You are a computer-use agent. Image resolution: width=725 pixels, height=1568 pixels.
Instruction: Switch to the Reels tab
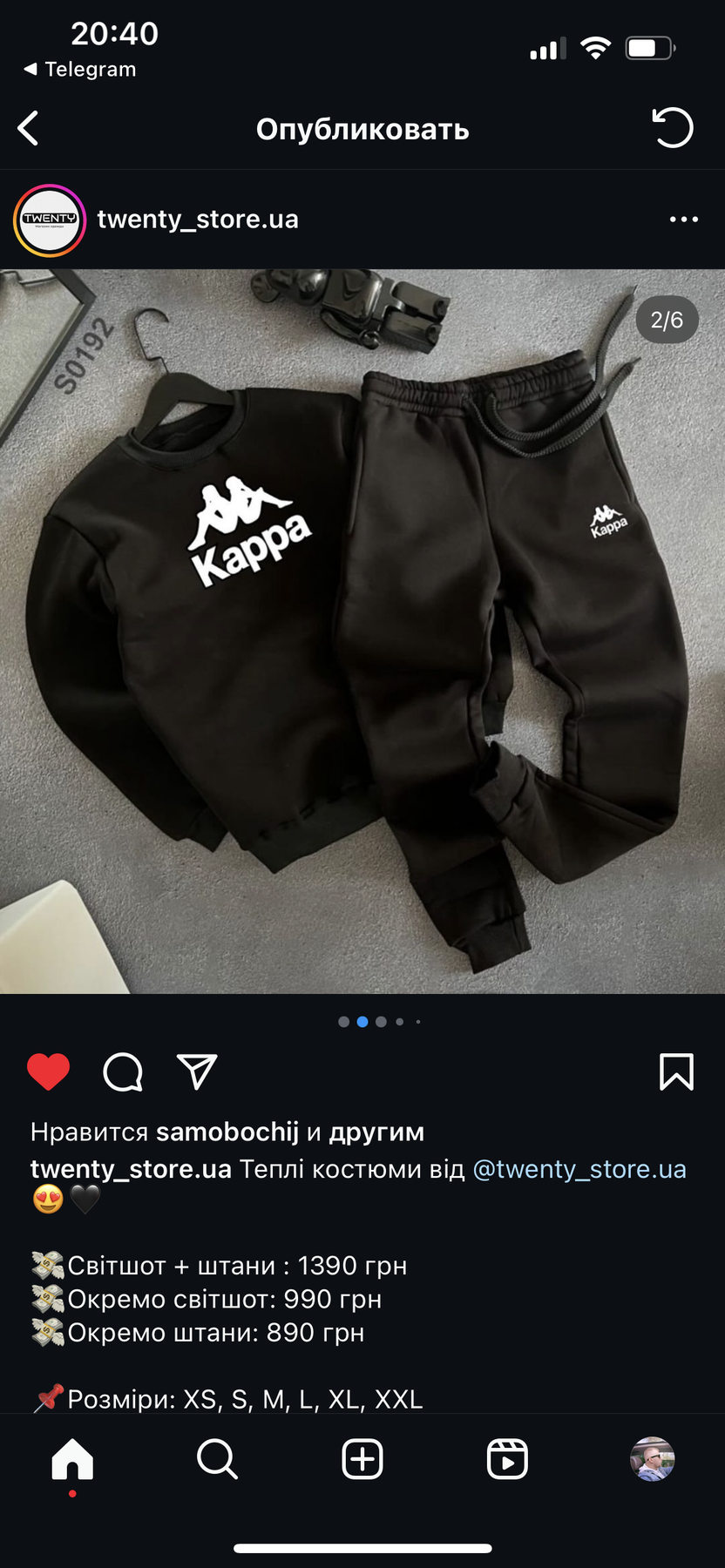click(507, 1459)
